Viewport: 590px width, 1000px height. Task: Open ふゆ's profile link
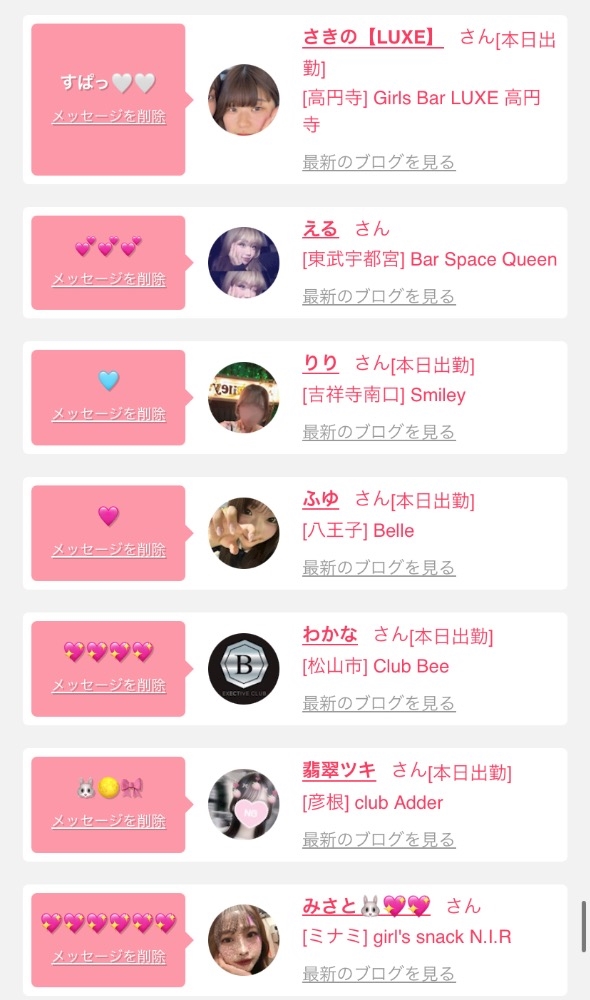coord(320,499)
